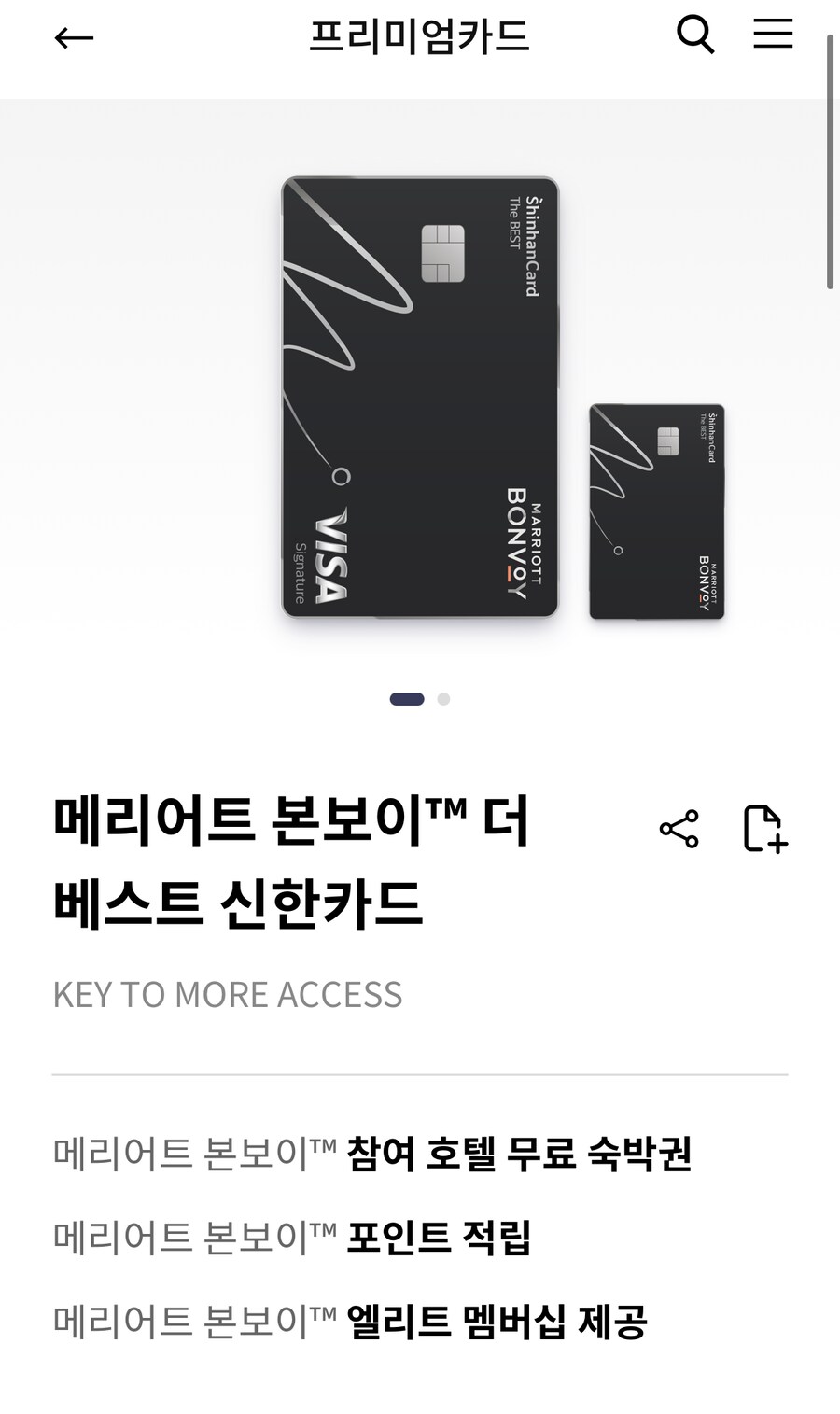Go back using the top-left arrow
This screenshot has width=840, height=1414.
tap(74, 38)
